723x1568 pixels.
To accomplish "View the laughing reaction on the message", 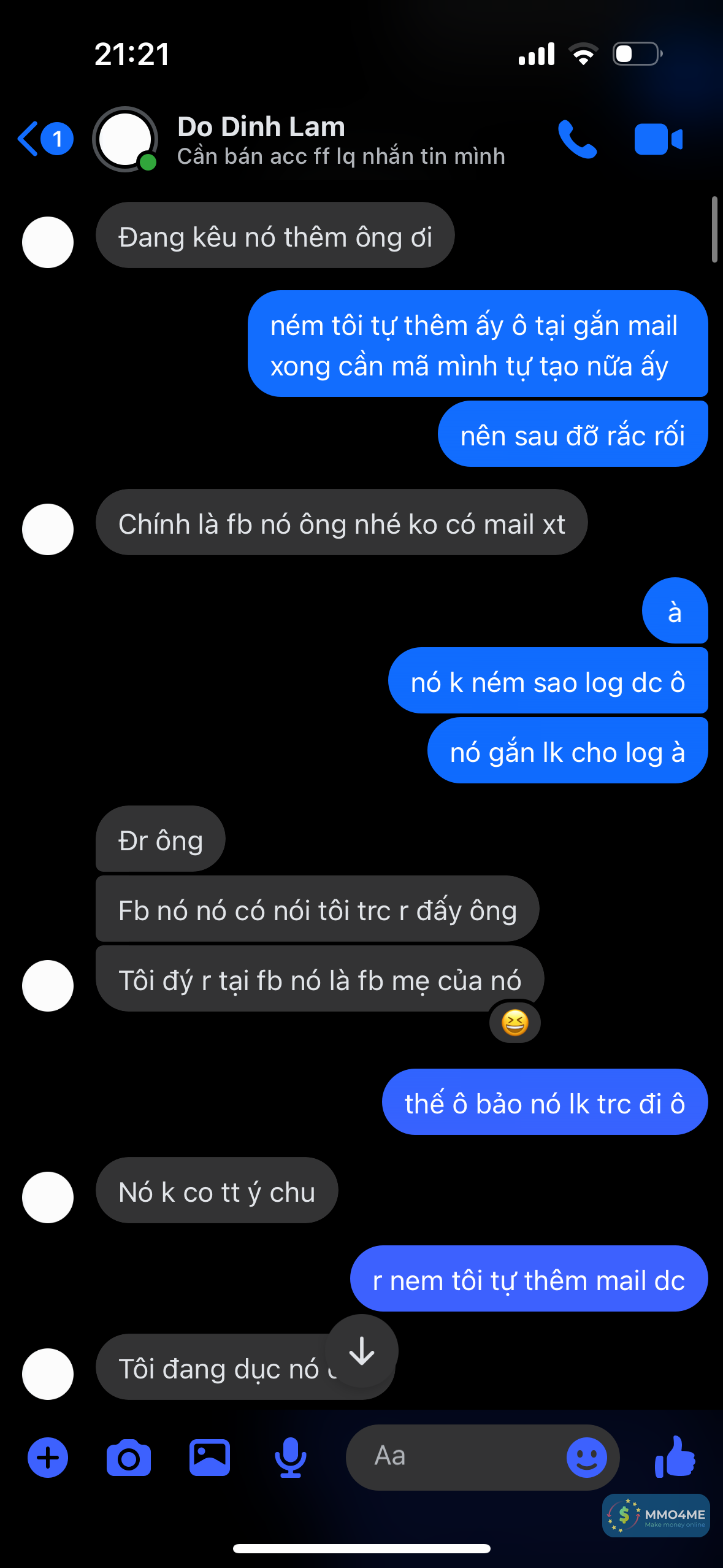I will click(515, 1023).
